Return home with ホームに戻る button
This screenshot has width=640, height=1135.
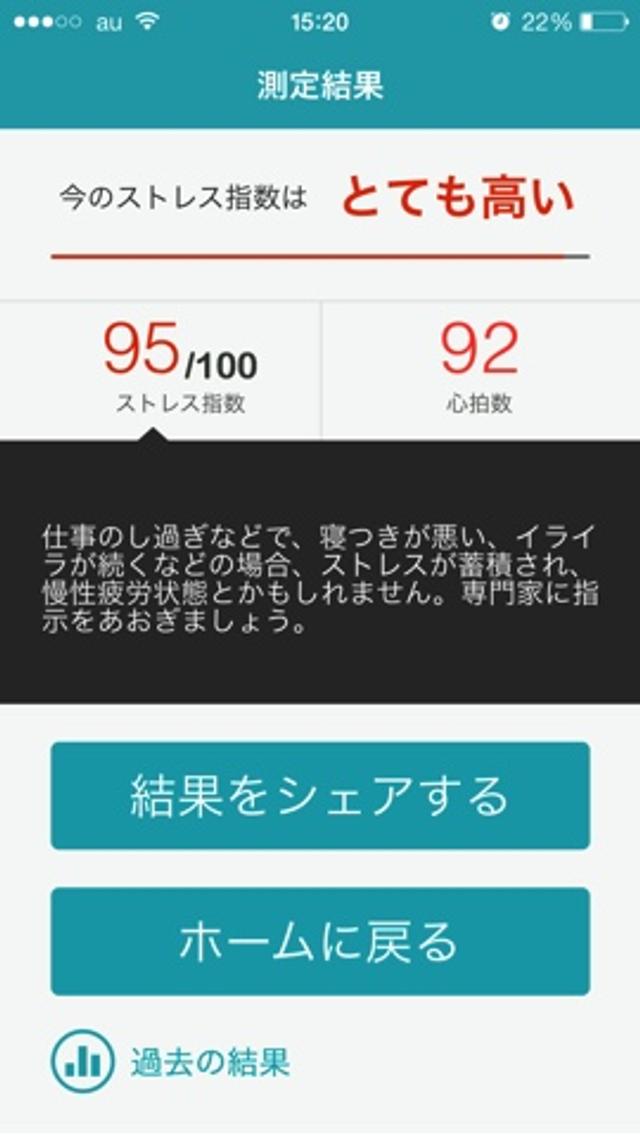(x=320, y=942)
